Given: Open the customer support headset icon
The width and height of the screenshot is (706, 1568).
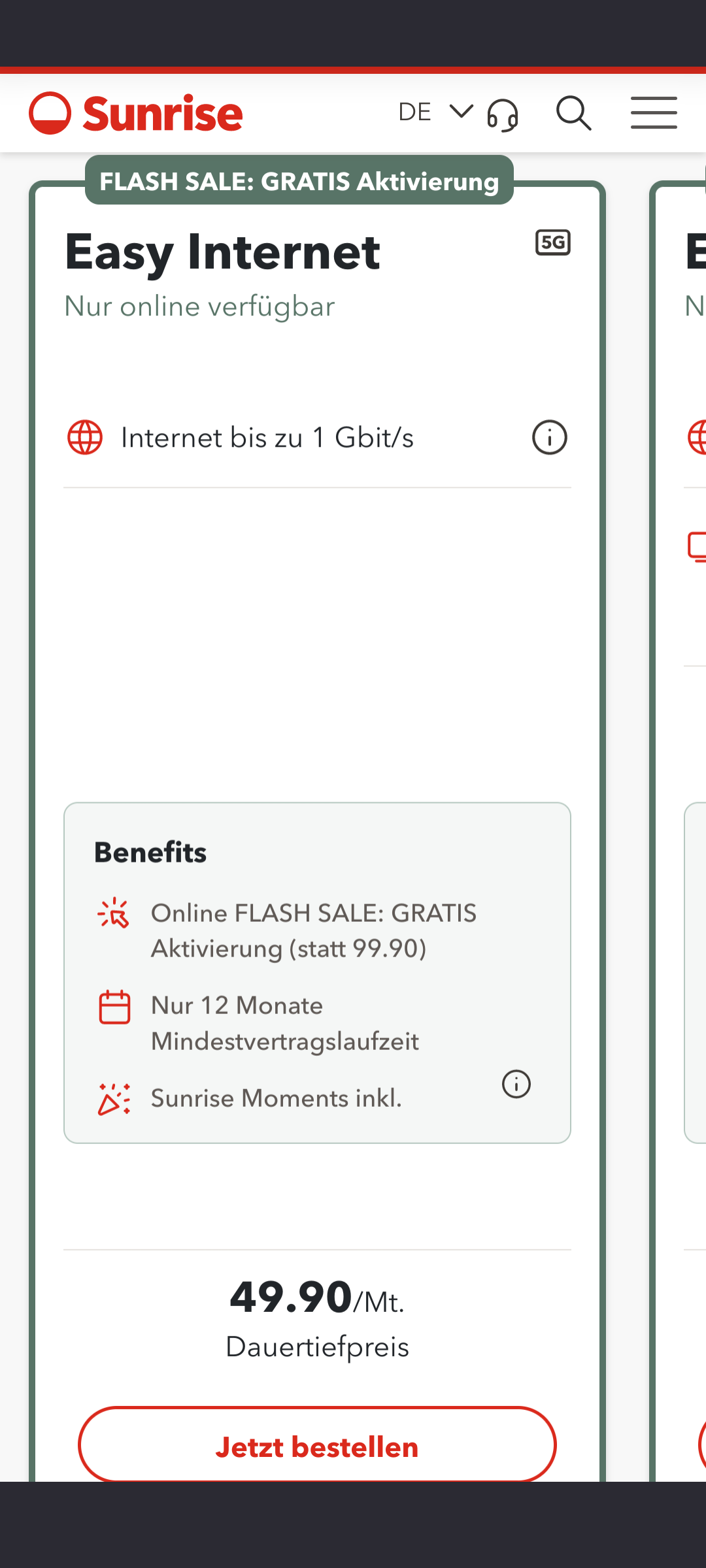Looking at the screenshot, I should point(502,114).
